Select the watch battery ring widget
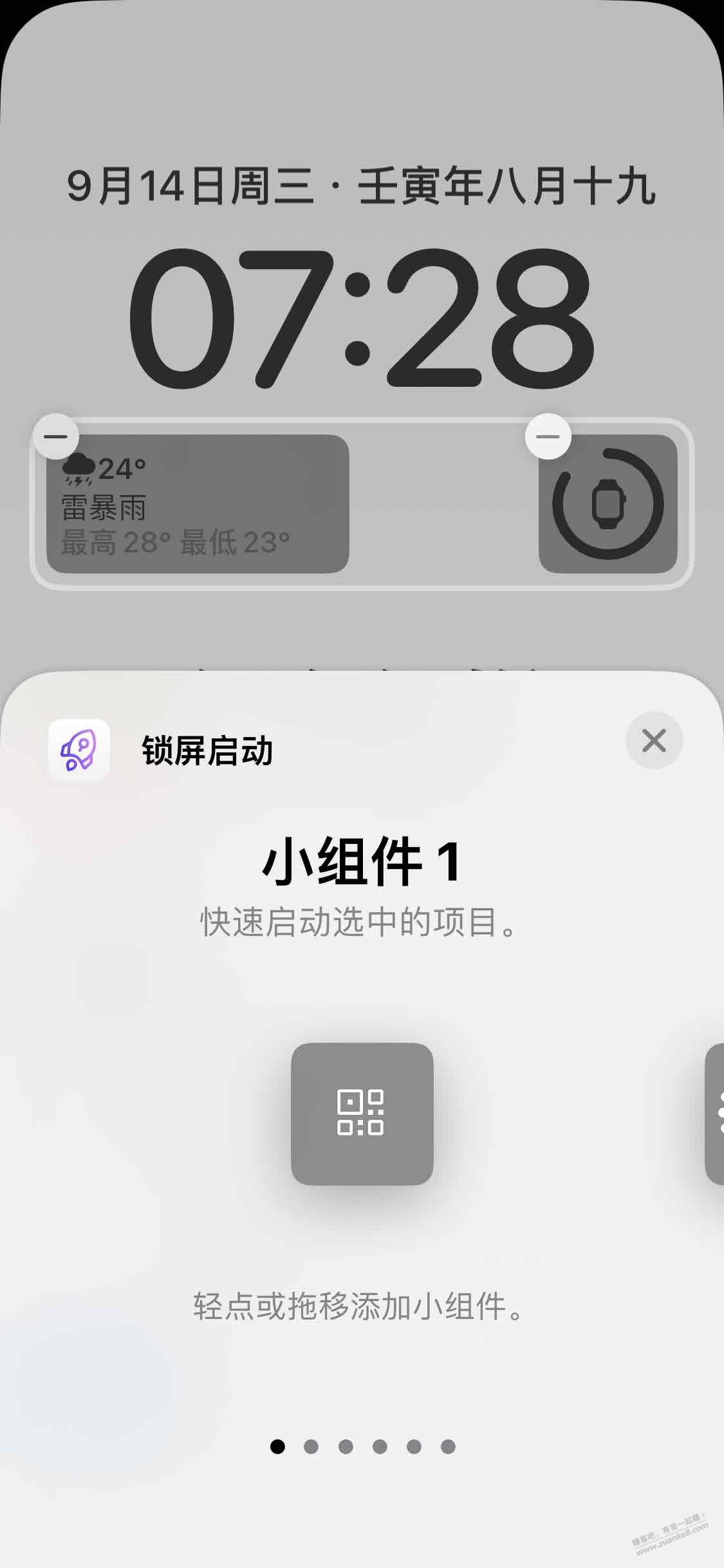724x1568 pixels. (x=608, y=504)
